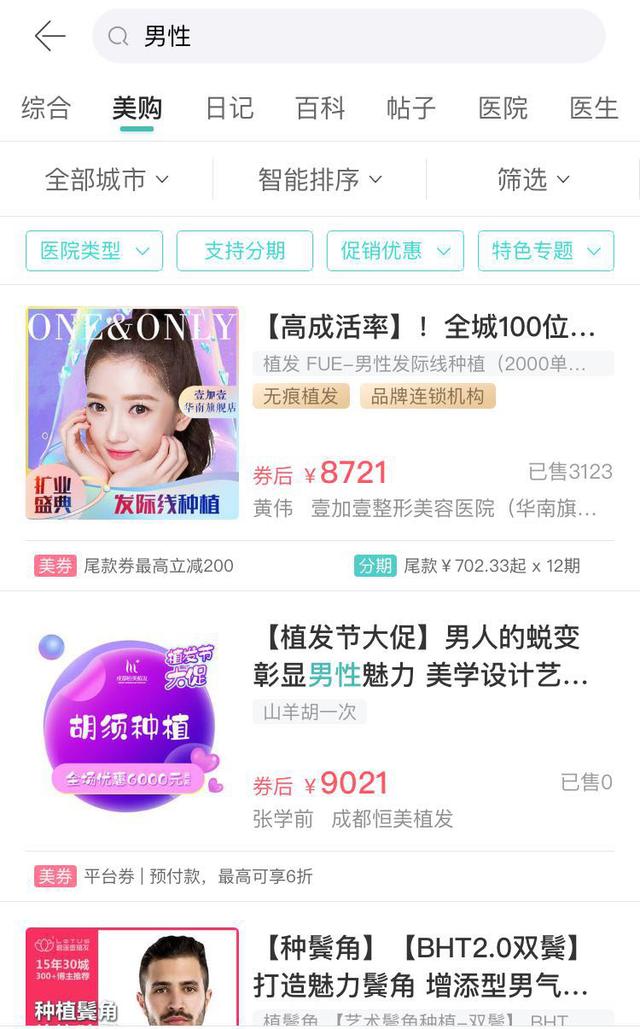Tap the search box containing 男性
Image resolution: width=640 pixels, height=1029 pixels.
pos(349,36)
